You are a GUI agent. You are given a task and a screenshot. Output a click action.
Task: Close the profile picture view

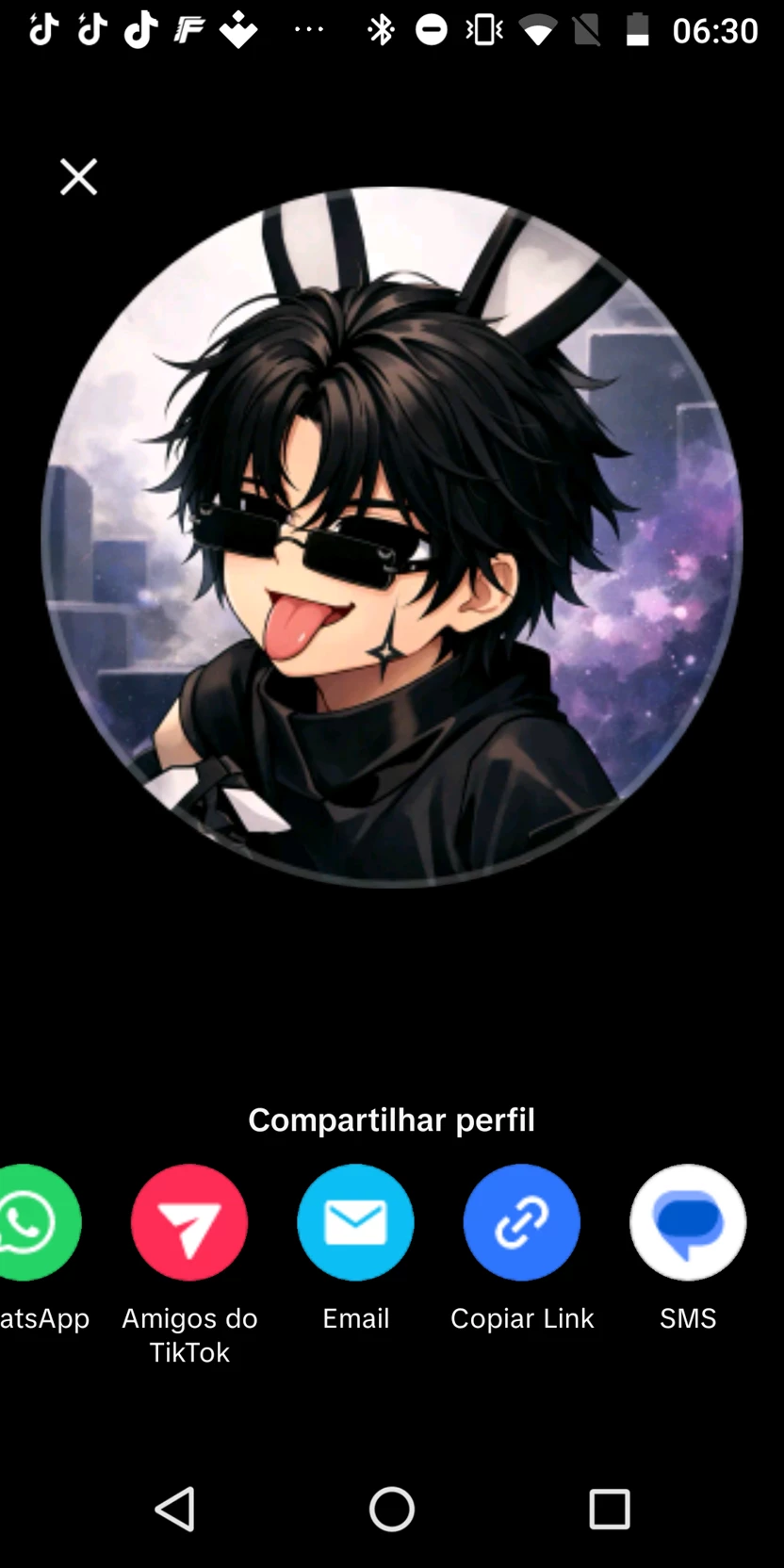coord(78,176)
